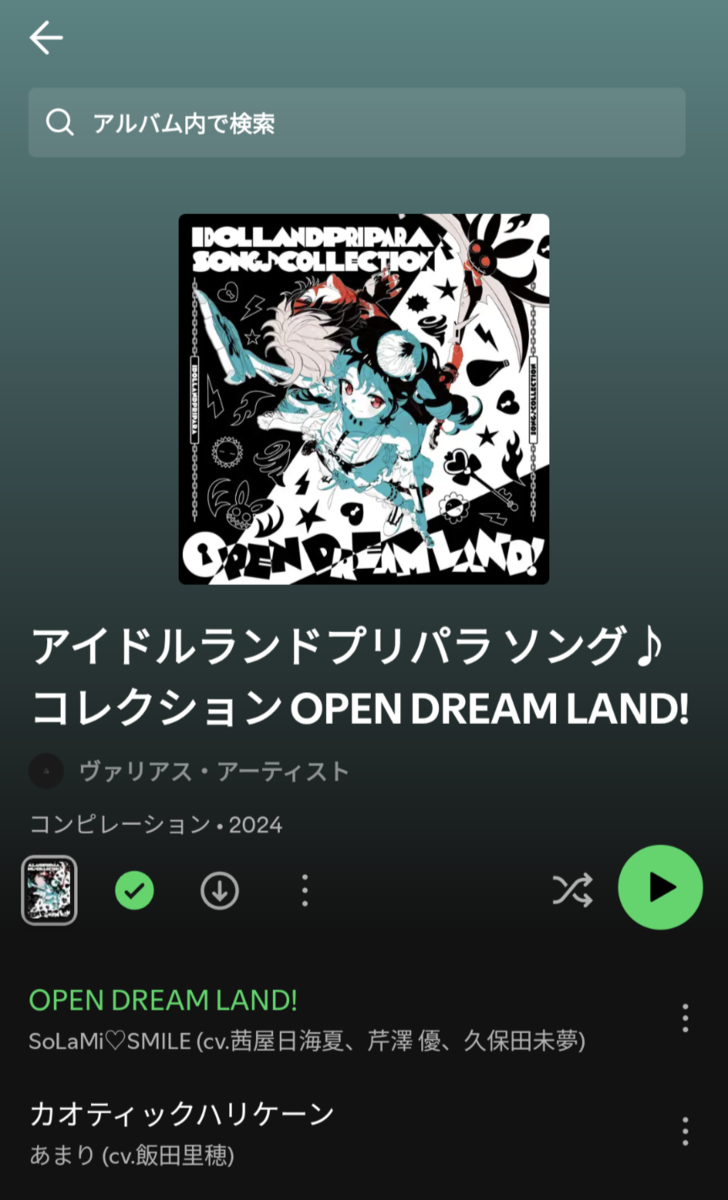Open options for OPEN DREAM LAND! track
728x1200 pixels.
tap(685, 1018)
